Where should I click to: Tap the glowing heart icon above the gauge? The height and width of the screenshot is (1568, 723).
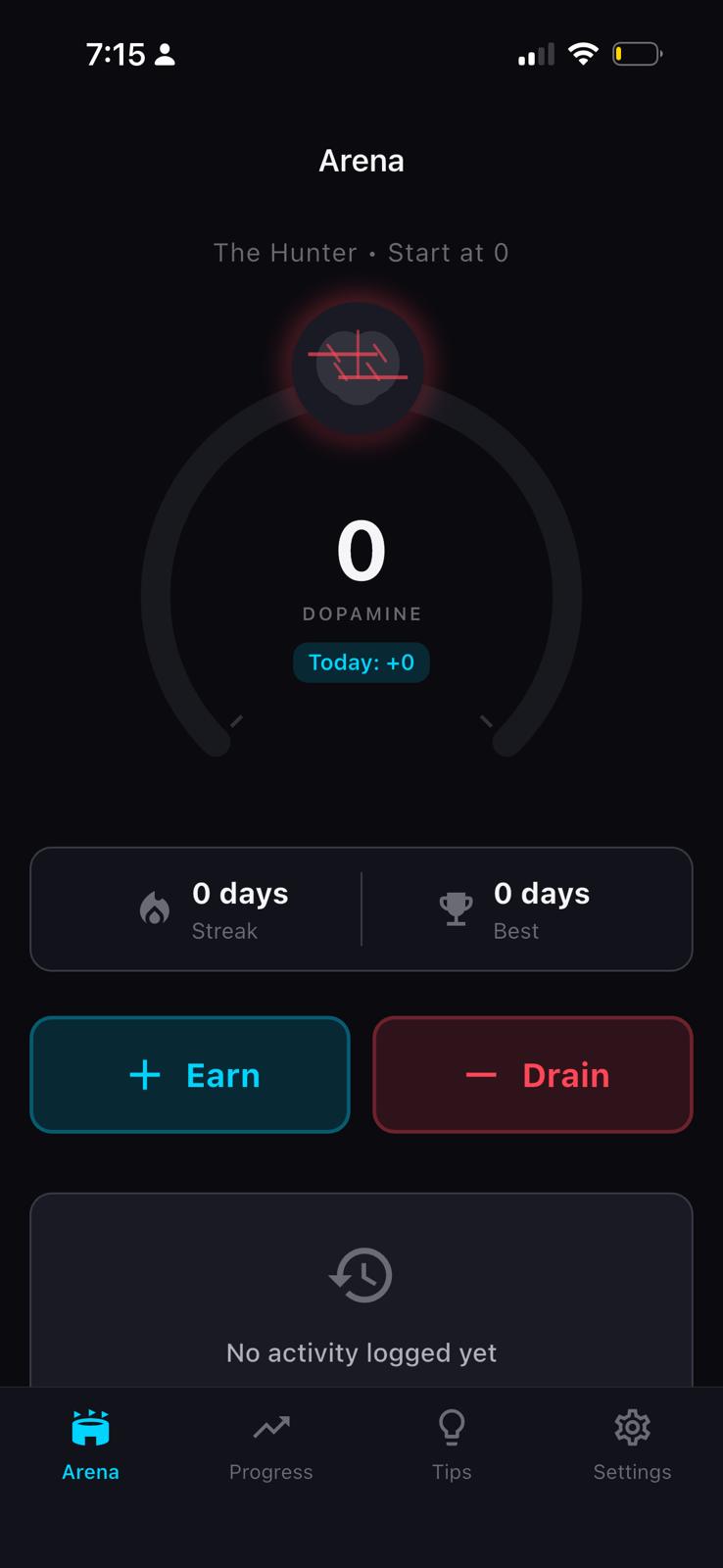click(x=360, y=367)
